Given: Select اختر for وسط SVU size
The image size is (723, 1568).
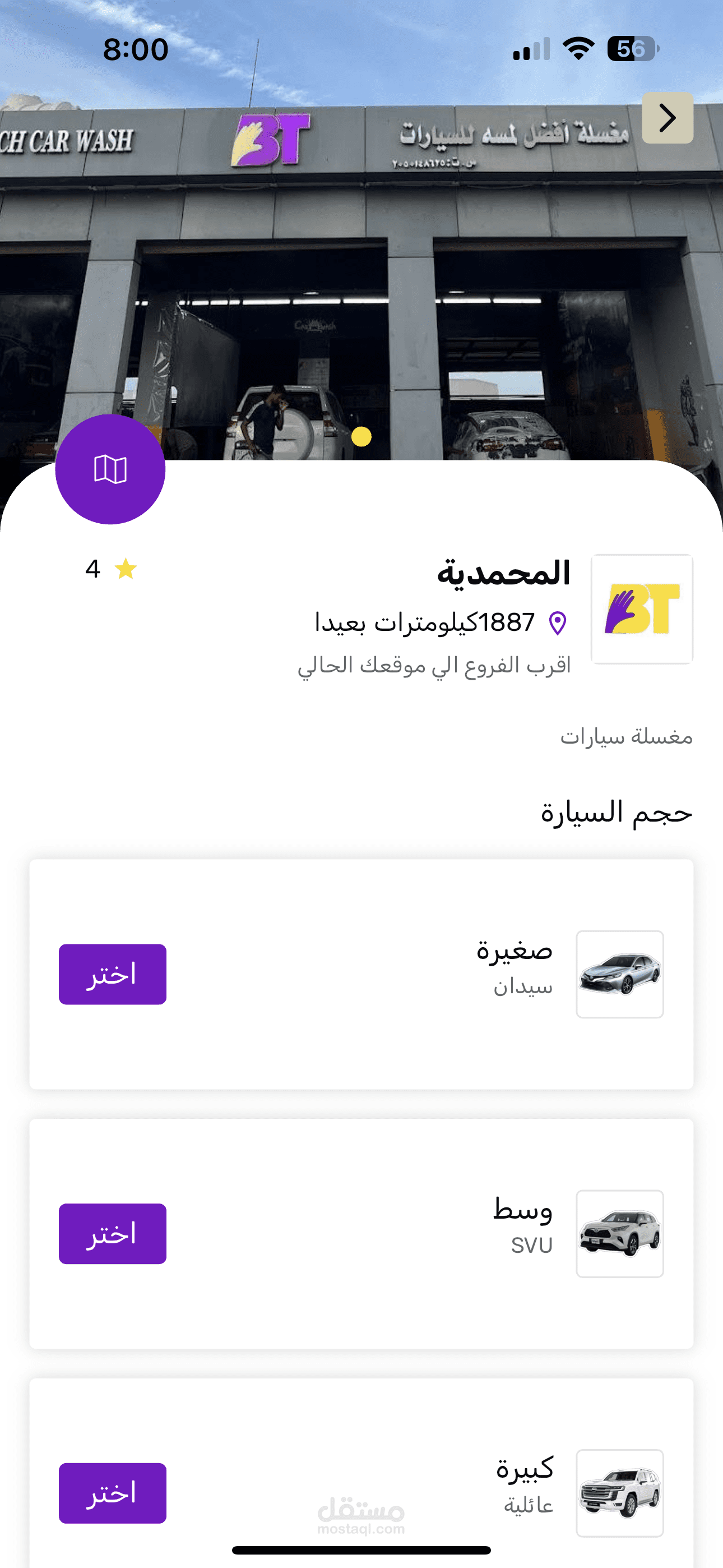Looking at the screenshot, I should 113,1233.
